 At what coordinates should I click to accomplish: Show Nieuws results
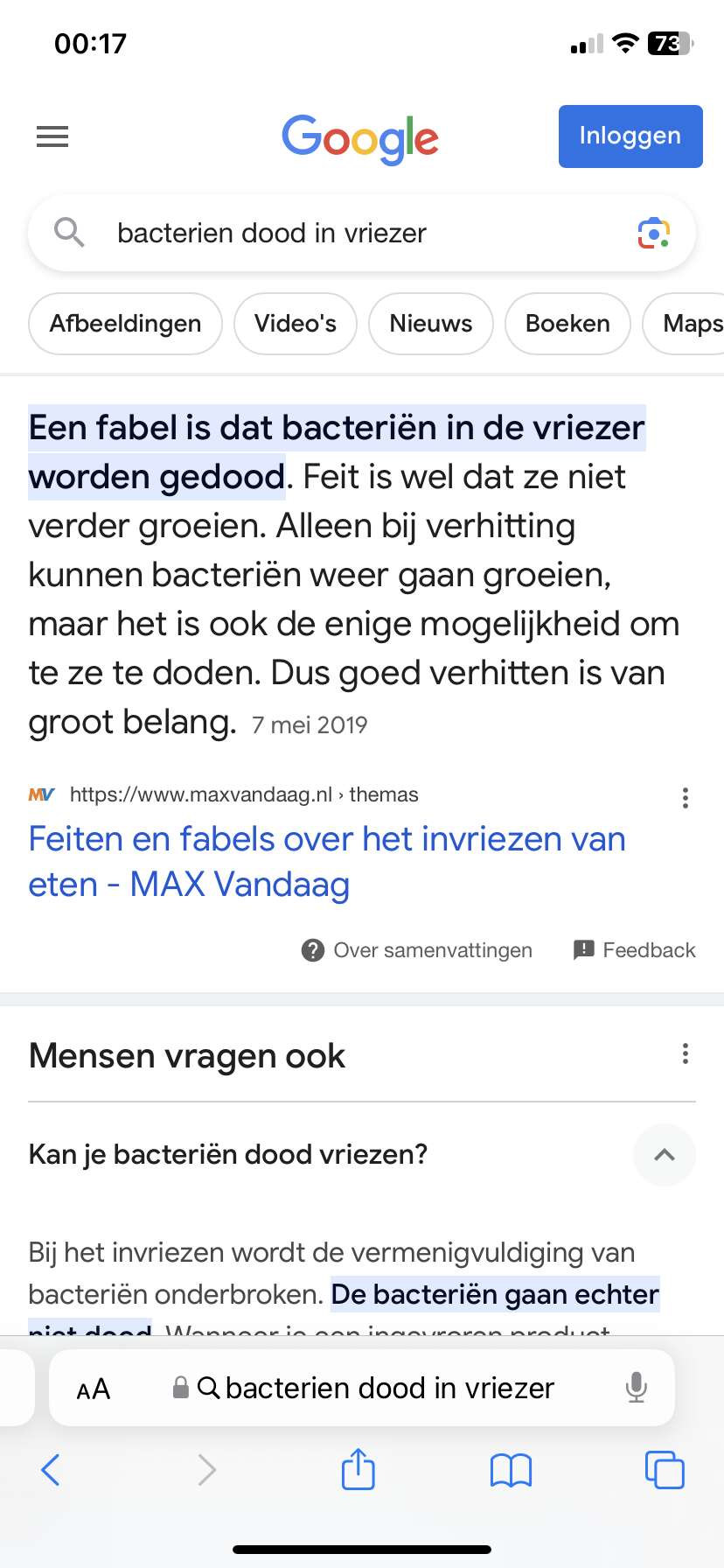click(431, 324)
